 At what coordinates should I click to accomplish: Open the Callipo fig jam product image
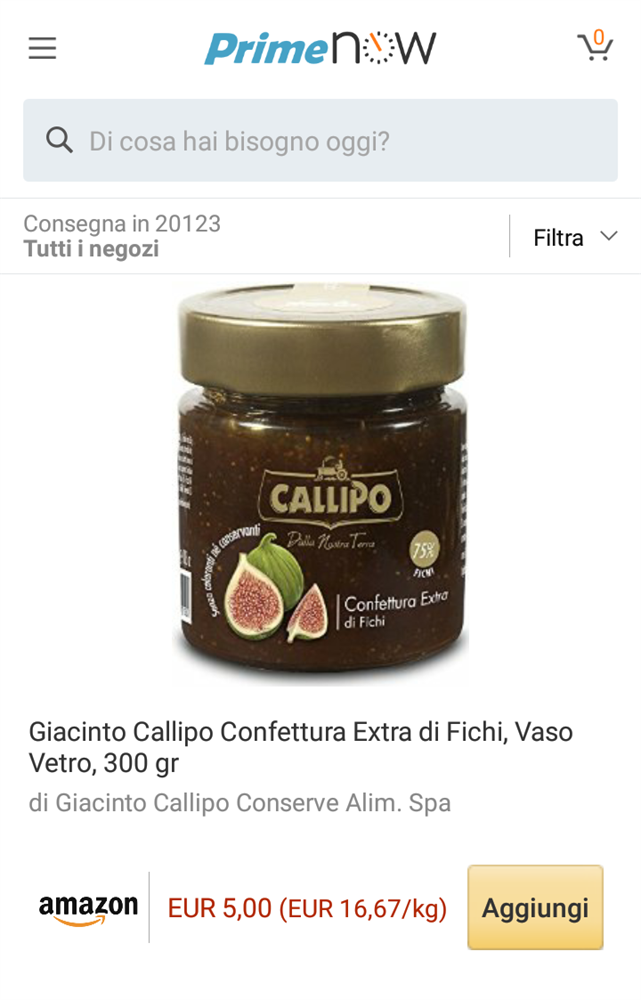(x=321, y=485)
